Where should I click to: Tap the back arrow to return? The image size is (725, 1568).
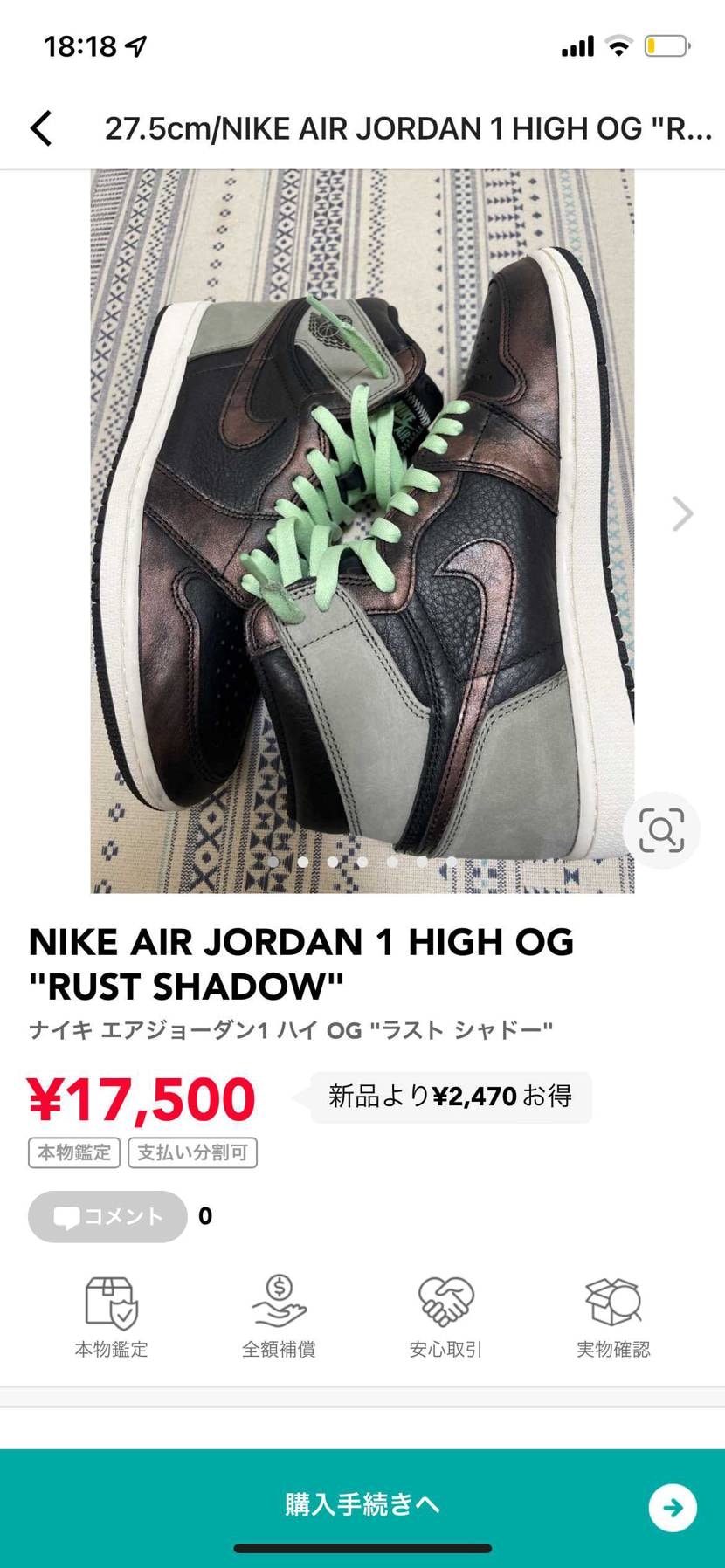41,127
